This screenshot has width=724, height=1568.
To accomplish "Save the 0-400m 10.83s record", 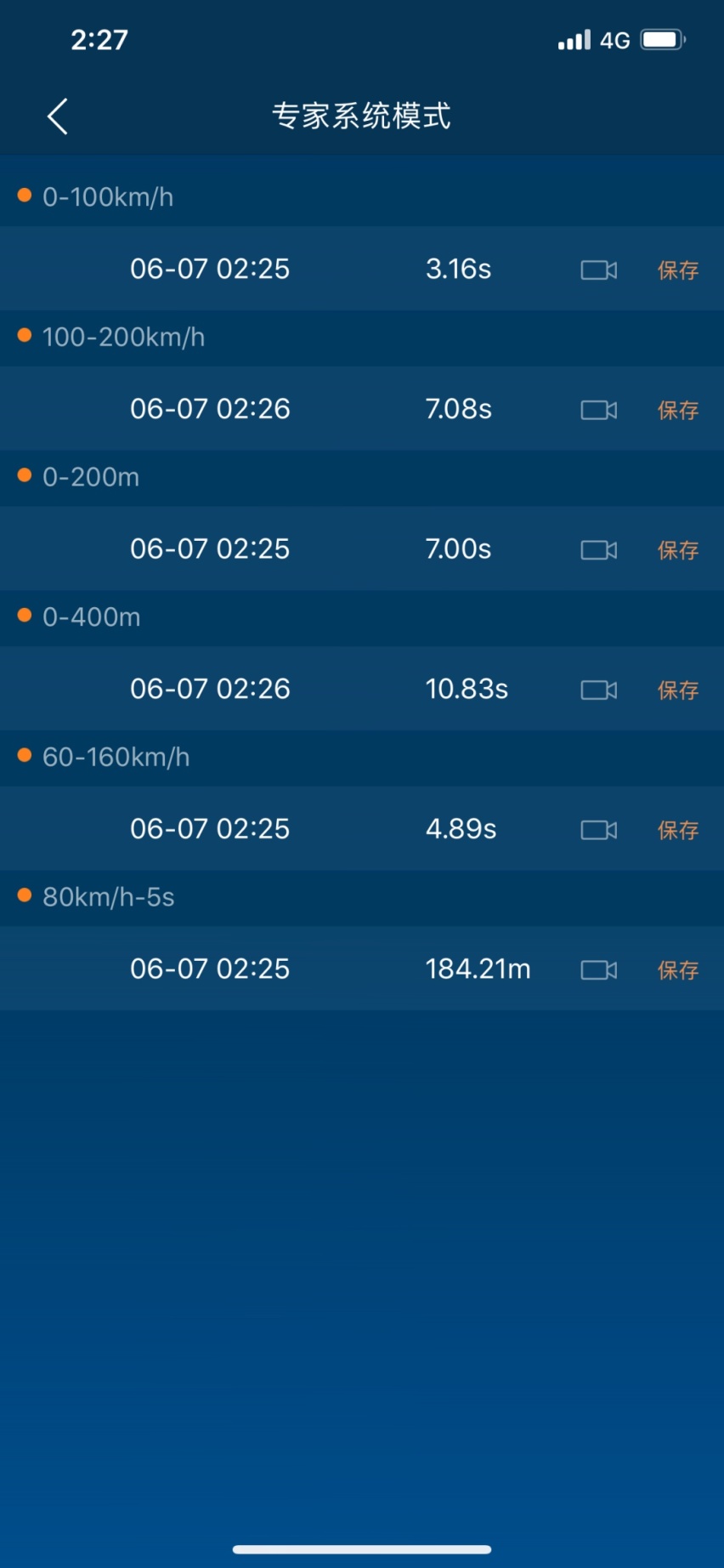I will coord(678,690).
